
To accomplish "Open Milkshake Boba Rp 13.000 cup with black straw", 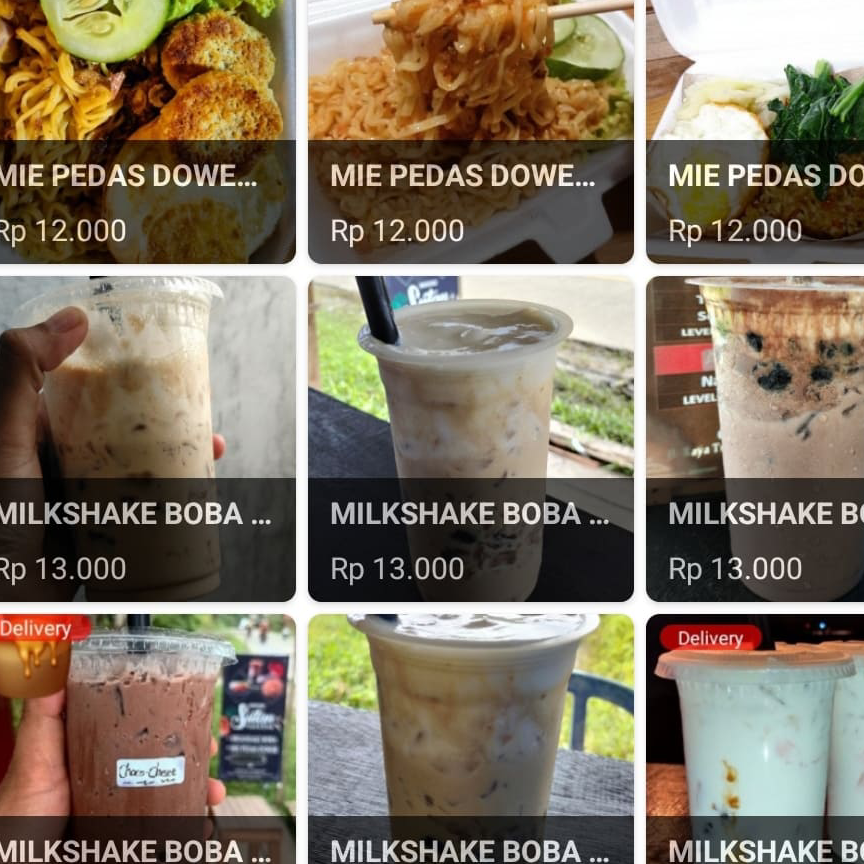I will click(470, 440).
